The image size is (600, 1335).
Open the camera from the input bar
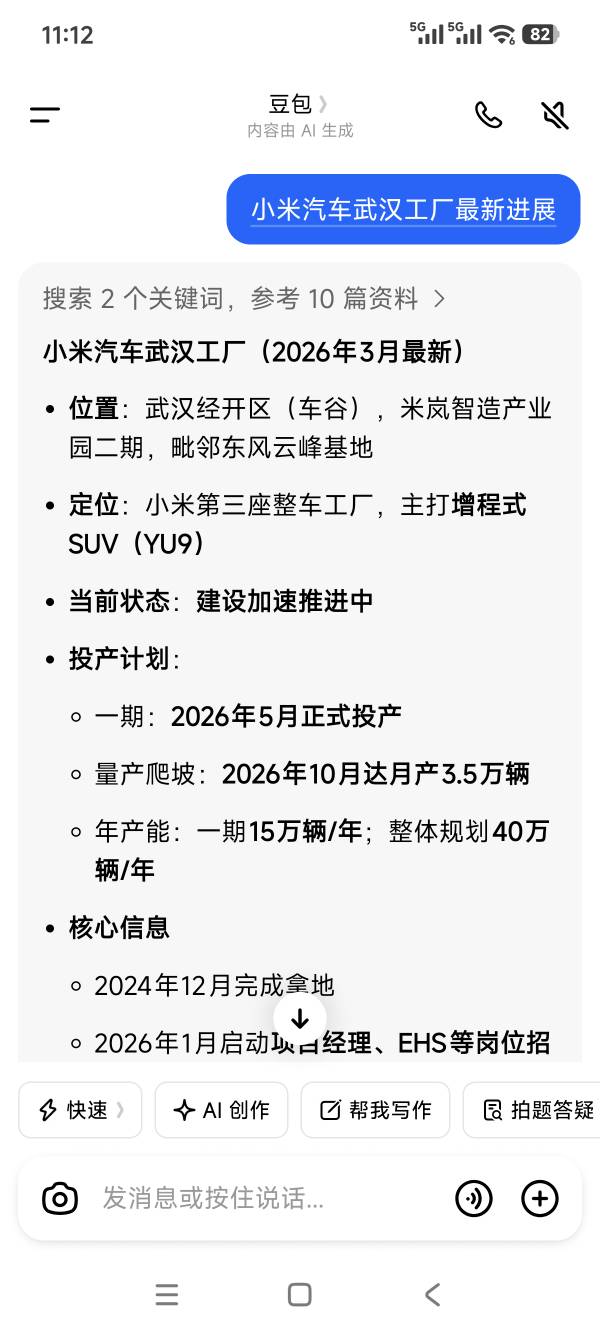[60, 1198]
